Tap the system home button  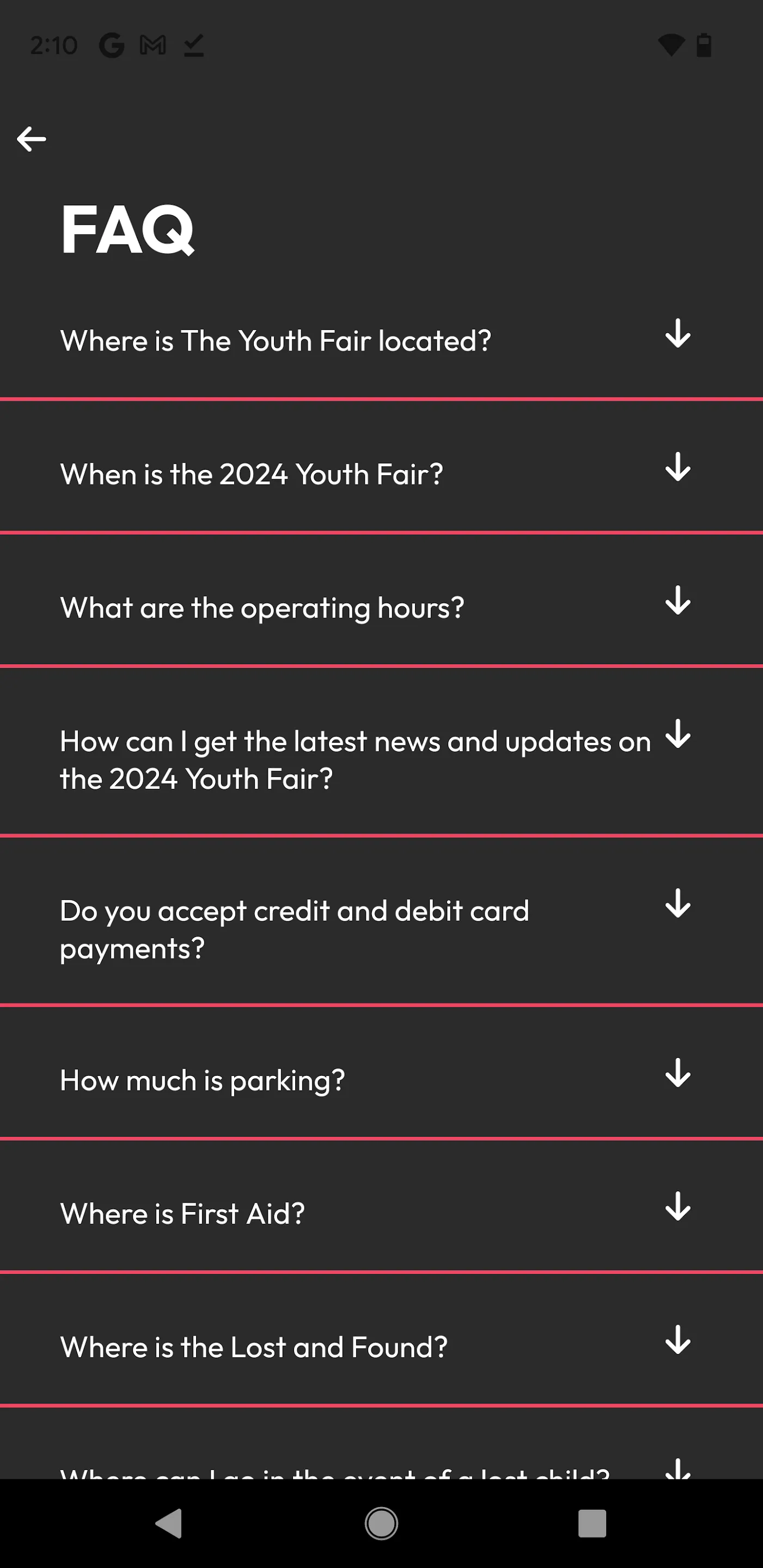pyautogui.click(x=381, y=1523)
